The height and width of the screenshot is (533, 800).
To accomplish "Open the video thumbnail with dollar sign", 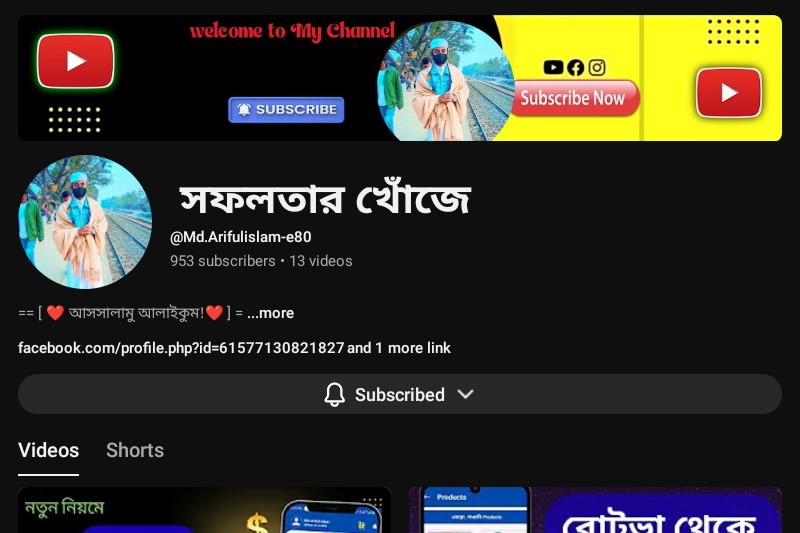I will point(204,511).
